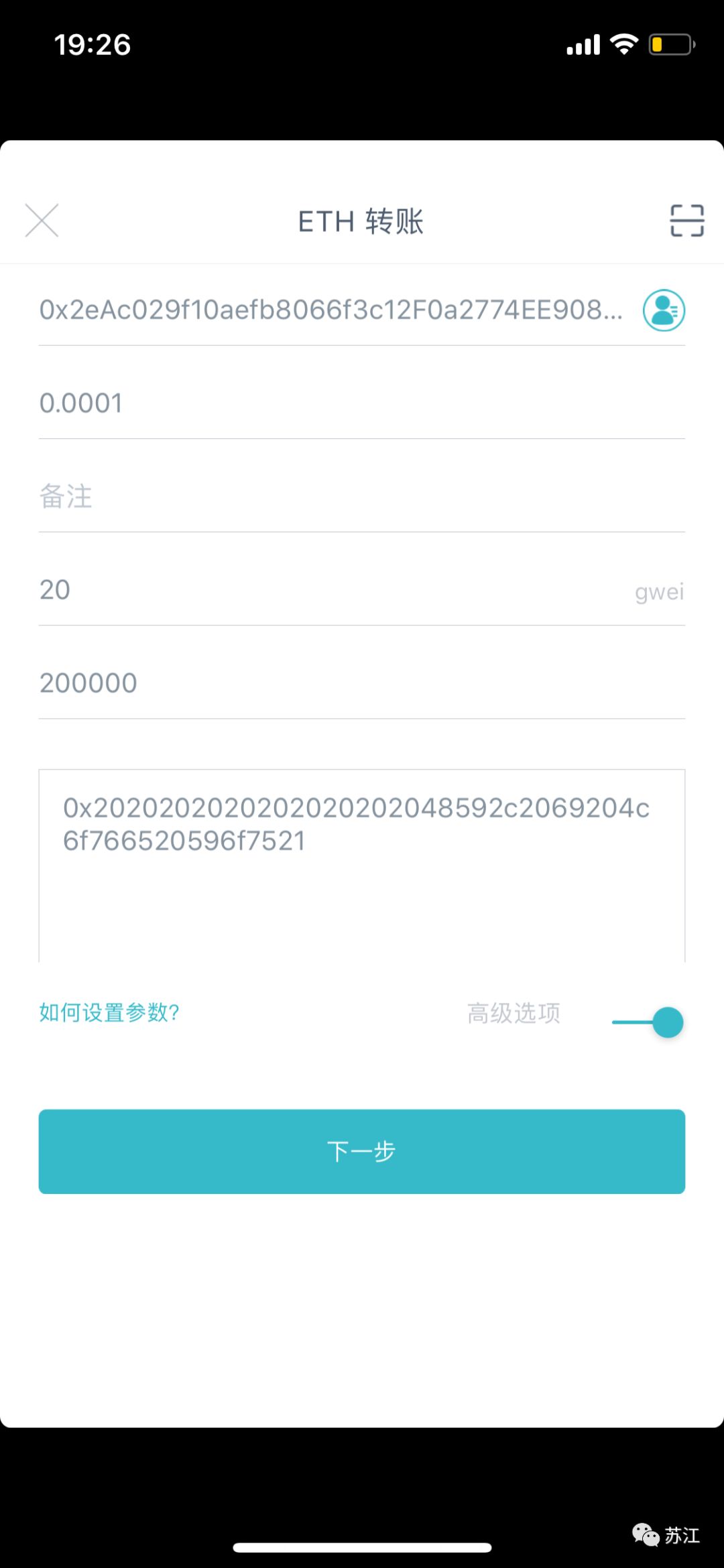Close the ETH transfer screen
Viewport: 724px width, 1568px height.
click(x=42, y=221)
